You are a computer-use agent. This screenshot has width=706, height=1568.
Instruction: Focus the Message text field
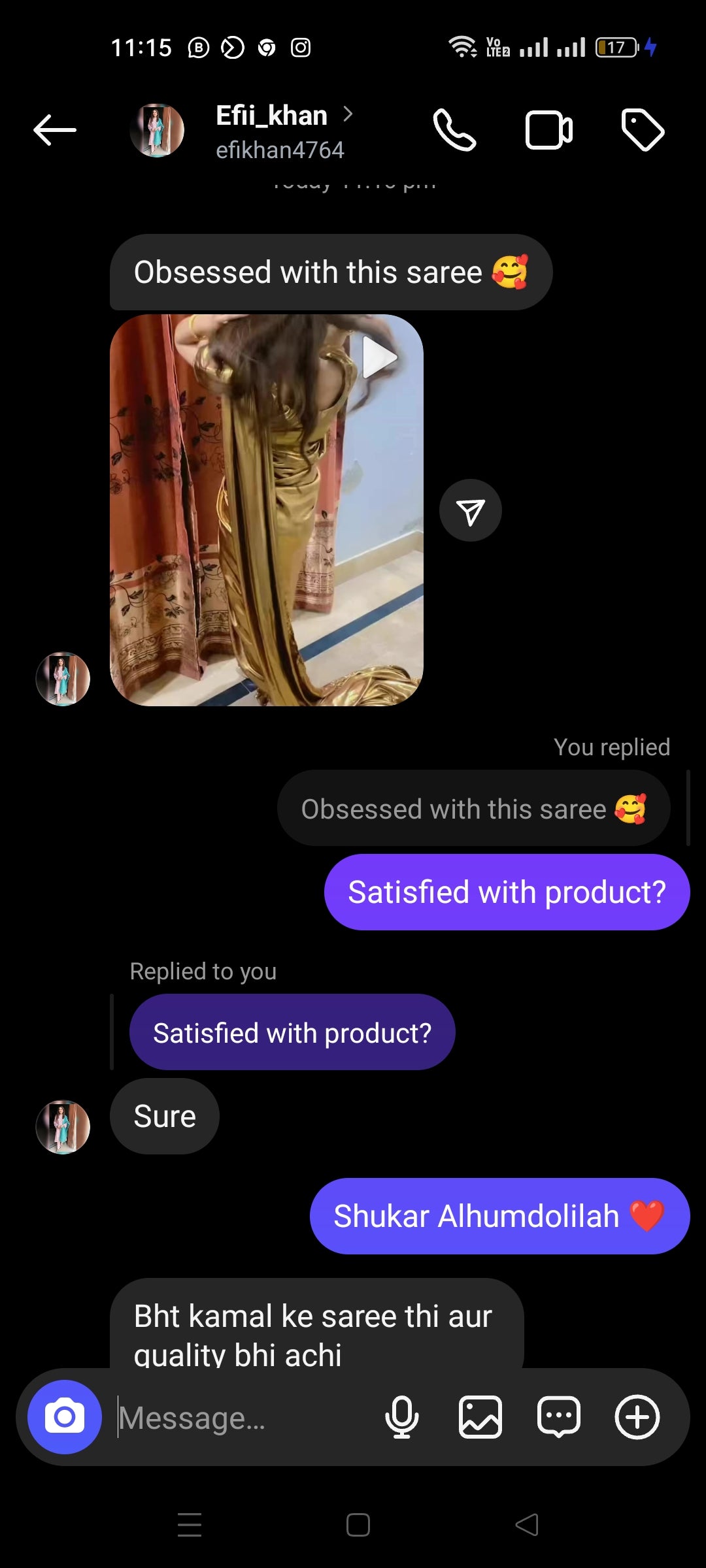(242, 1418)
